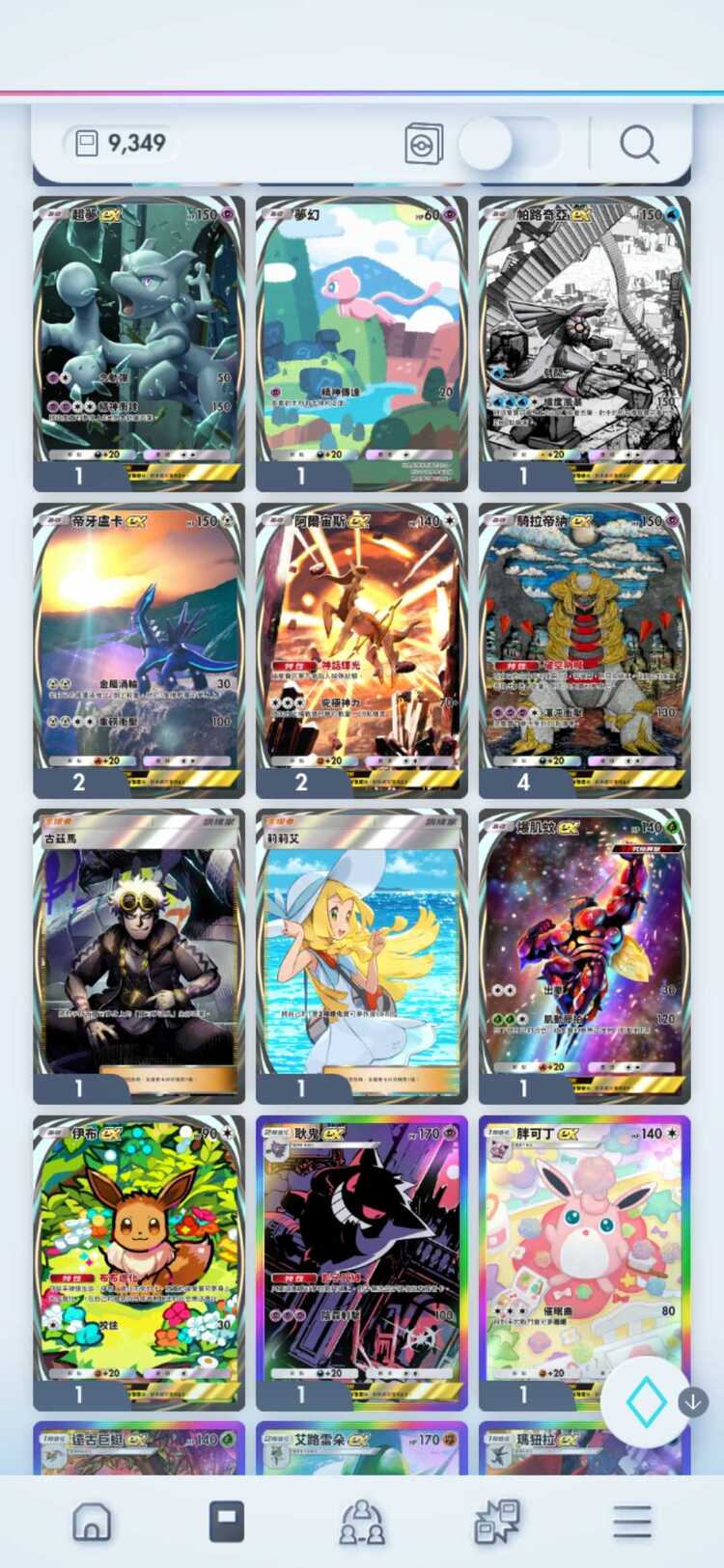Switch to the social friends tab

362,1523
